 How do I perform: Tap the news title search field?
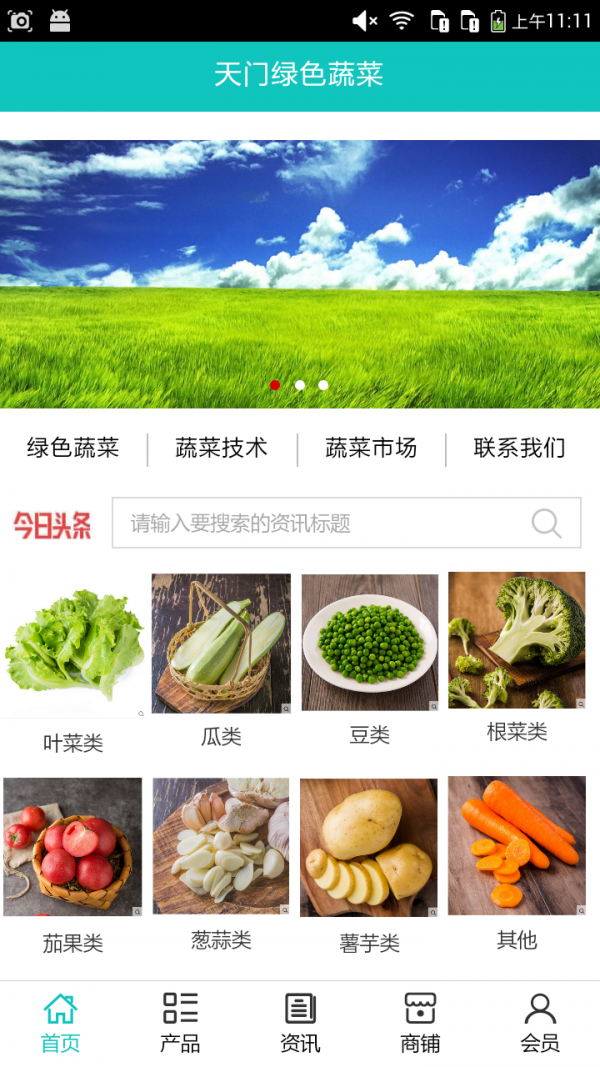320,523
